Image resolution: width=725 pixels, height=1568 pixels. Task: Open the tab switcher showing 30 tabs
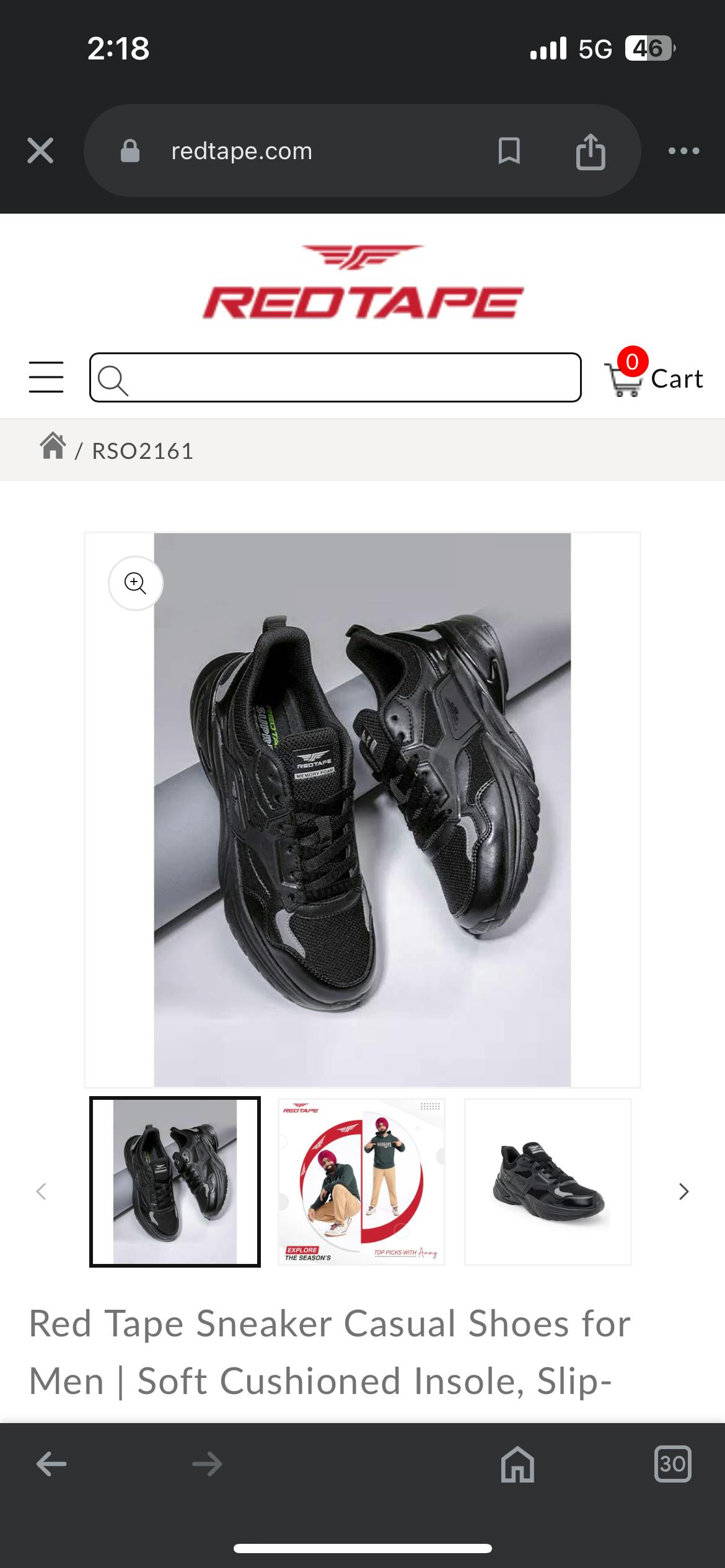pyautogui.click(x=672, y=1465)
